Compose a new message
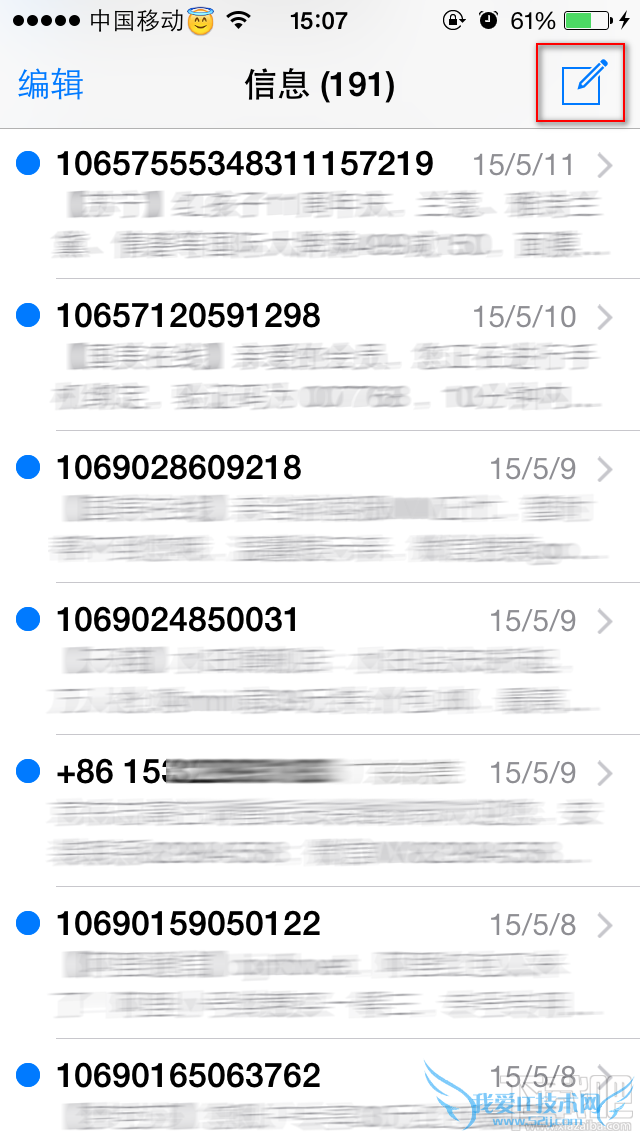This screenshot has width=640, height=1136. click(x=585, y=84)
